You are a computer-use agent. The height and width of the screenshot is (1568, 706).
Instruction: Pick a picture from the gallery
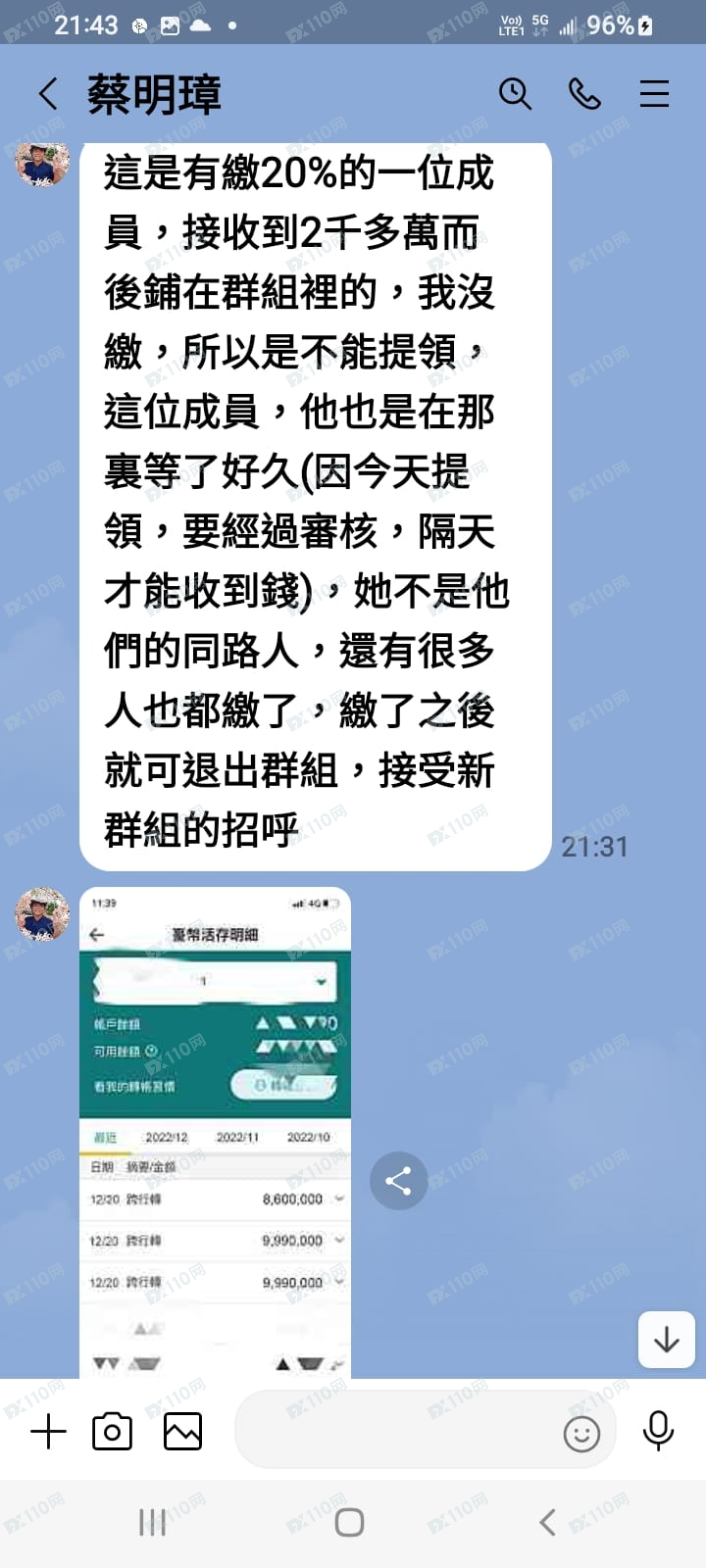pos(182,1432)
